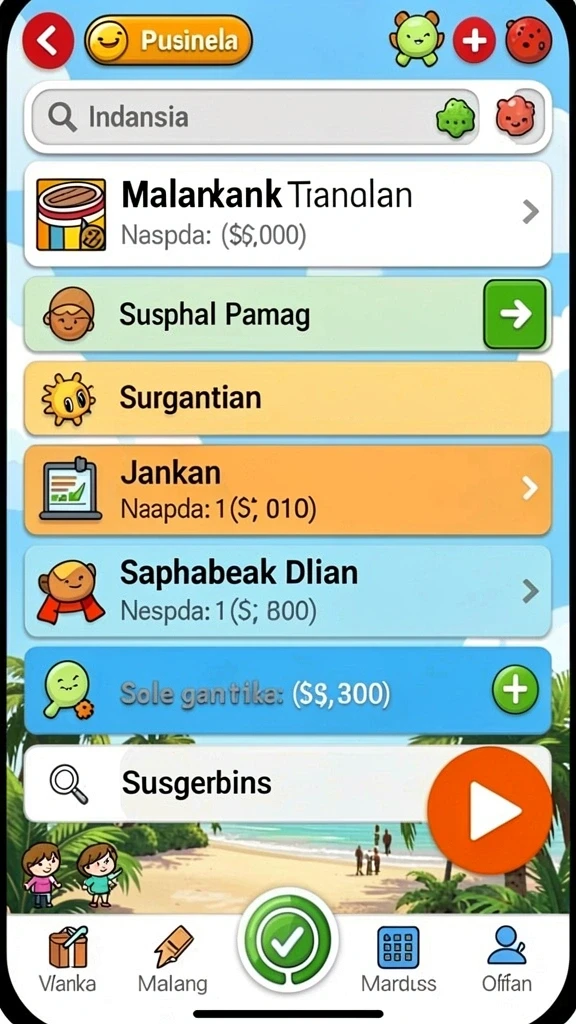This screenshot has width=576, height=1024.
Task: Open the Jankan row
Action: [x=288, y=490]
